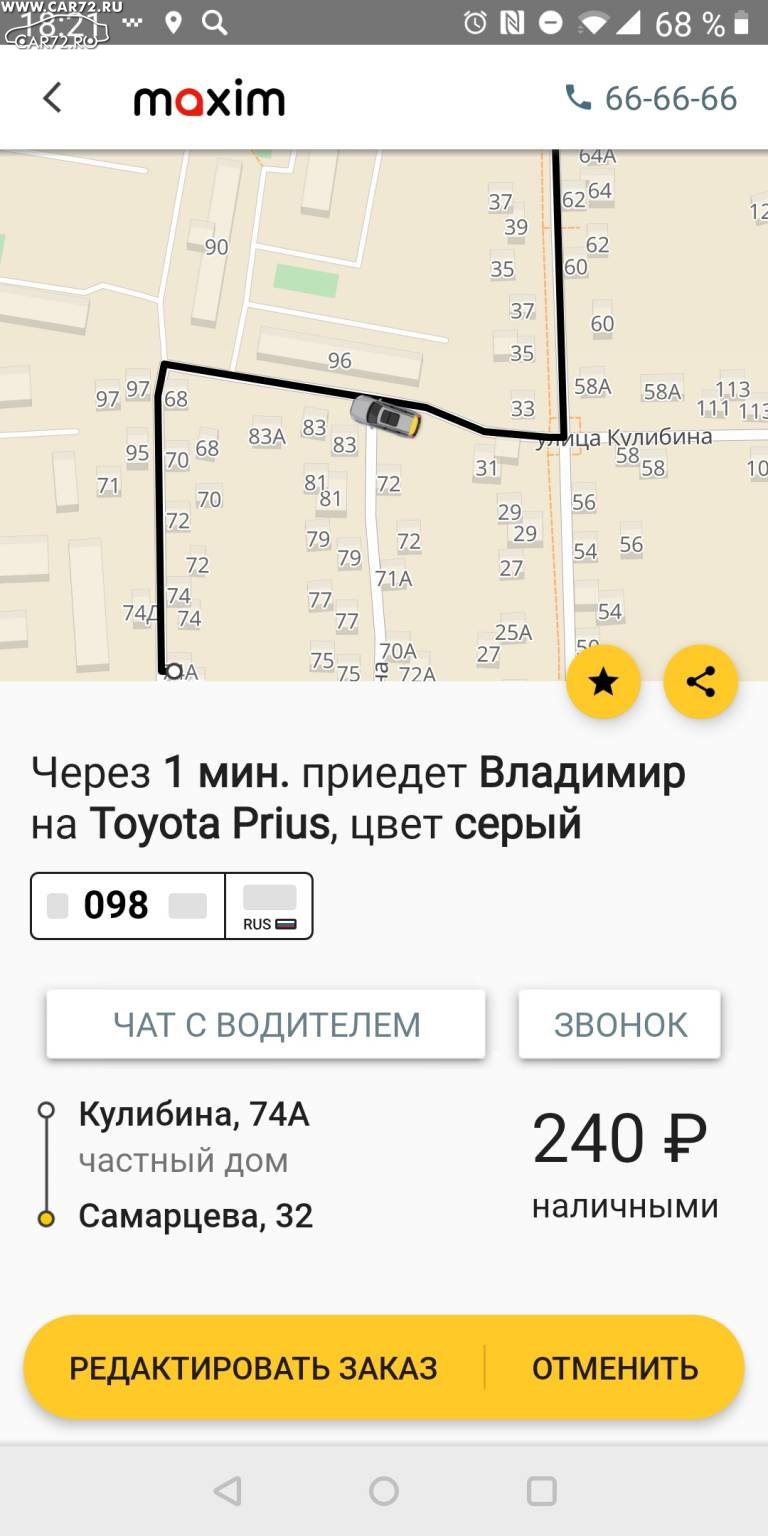Tap the system home button

(x=384, y=1491)
